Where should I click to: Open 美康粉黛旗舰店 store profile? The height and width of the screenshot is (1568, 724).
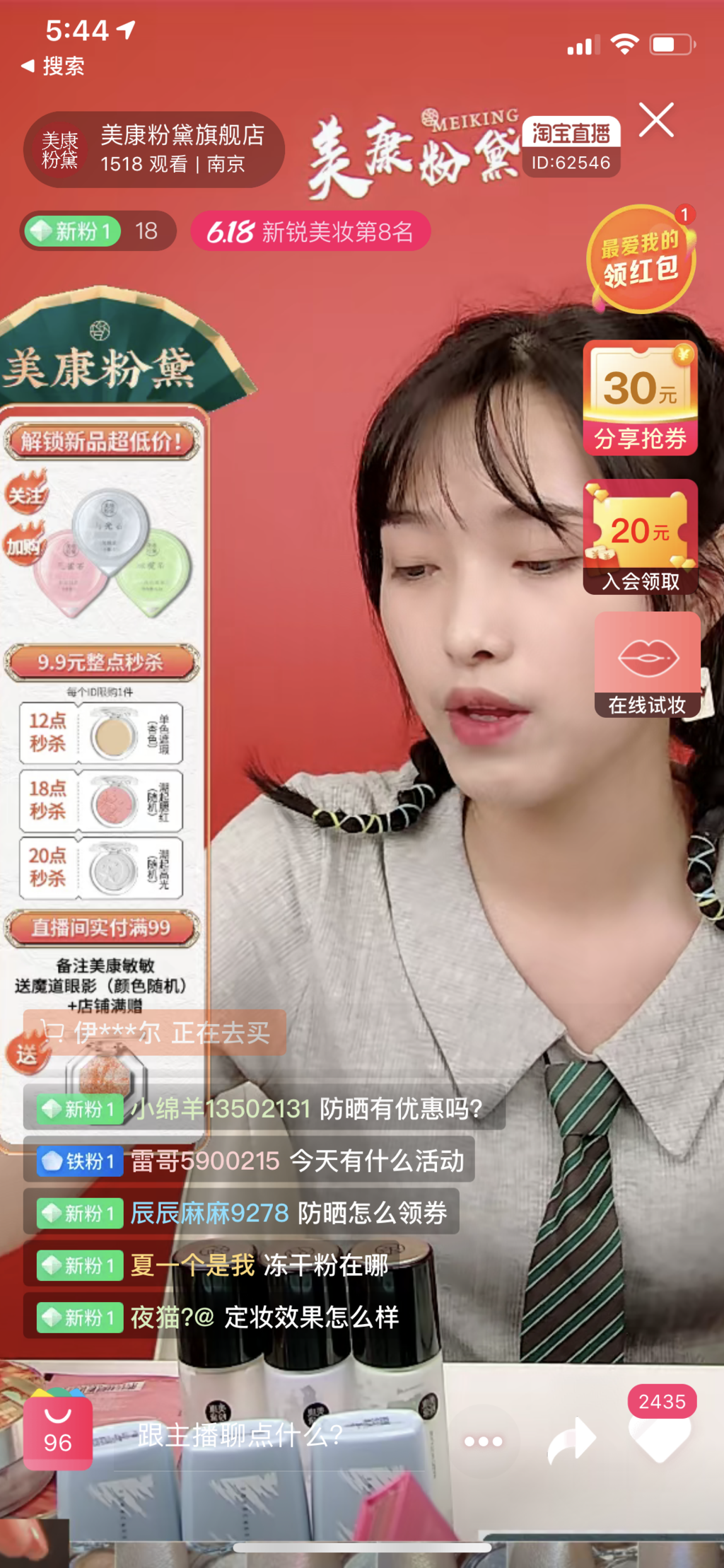(x=154, y=149)
